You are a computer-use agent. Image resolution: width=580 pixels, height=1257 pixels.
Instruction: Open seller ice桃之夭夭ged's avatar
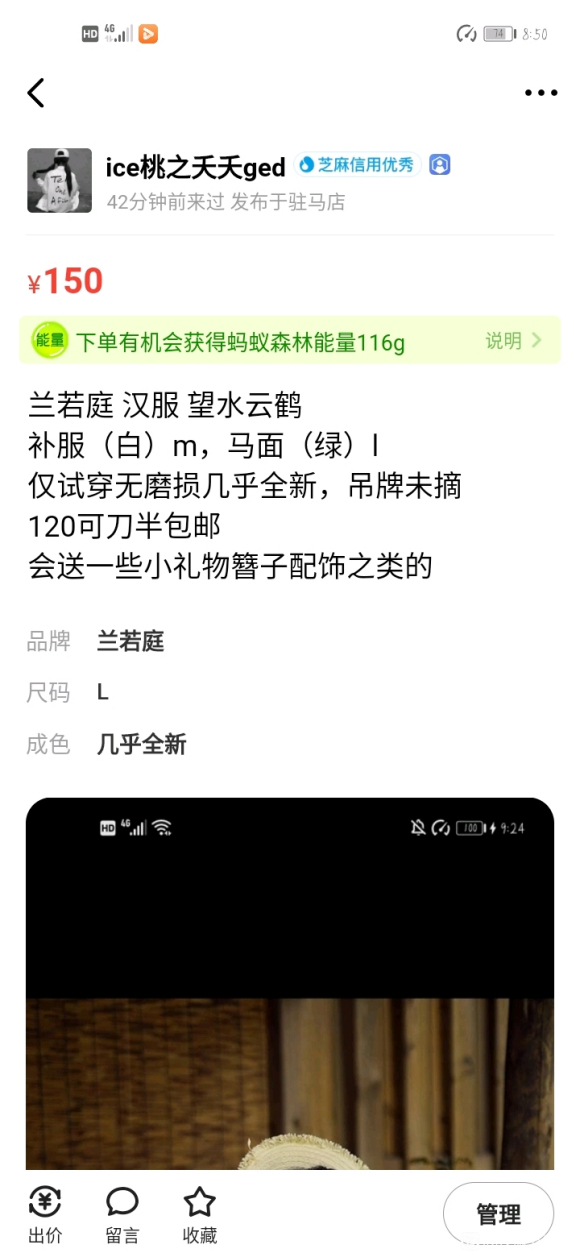(59, 180)
